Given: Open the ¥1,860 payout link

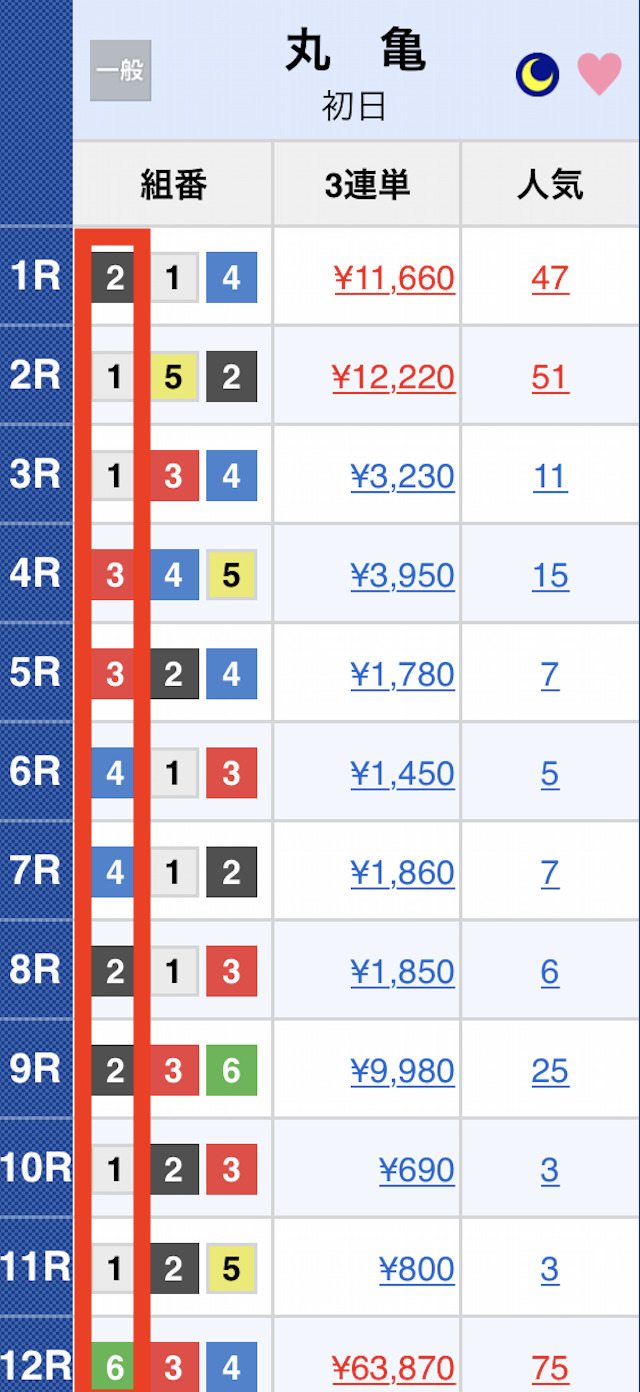Looking at the screenshot, I should [403, 872].
